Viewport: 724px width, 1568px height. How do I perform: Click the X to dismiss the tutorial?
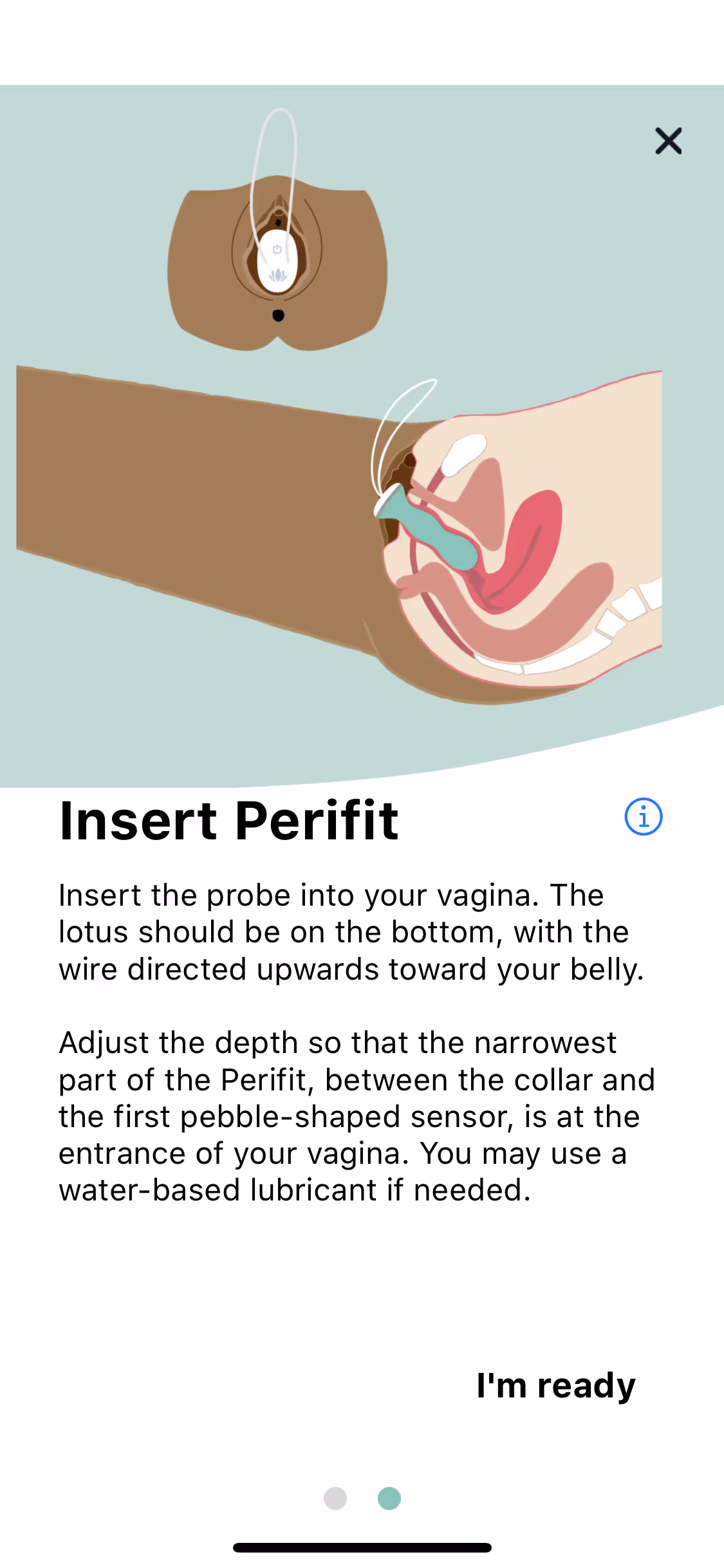coord(668,142)
